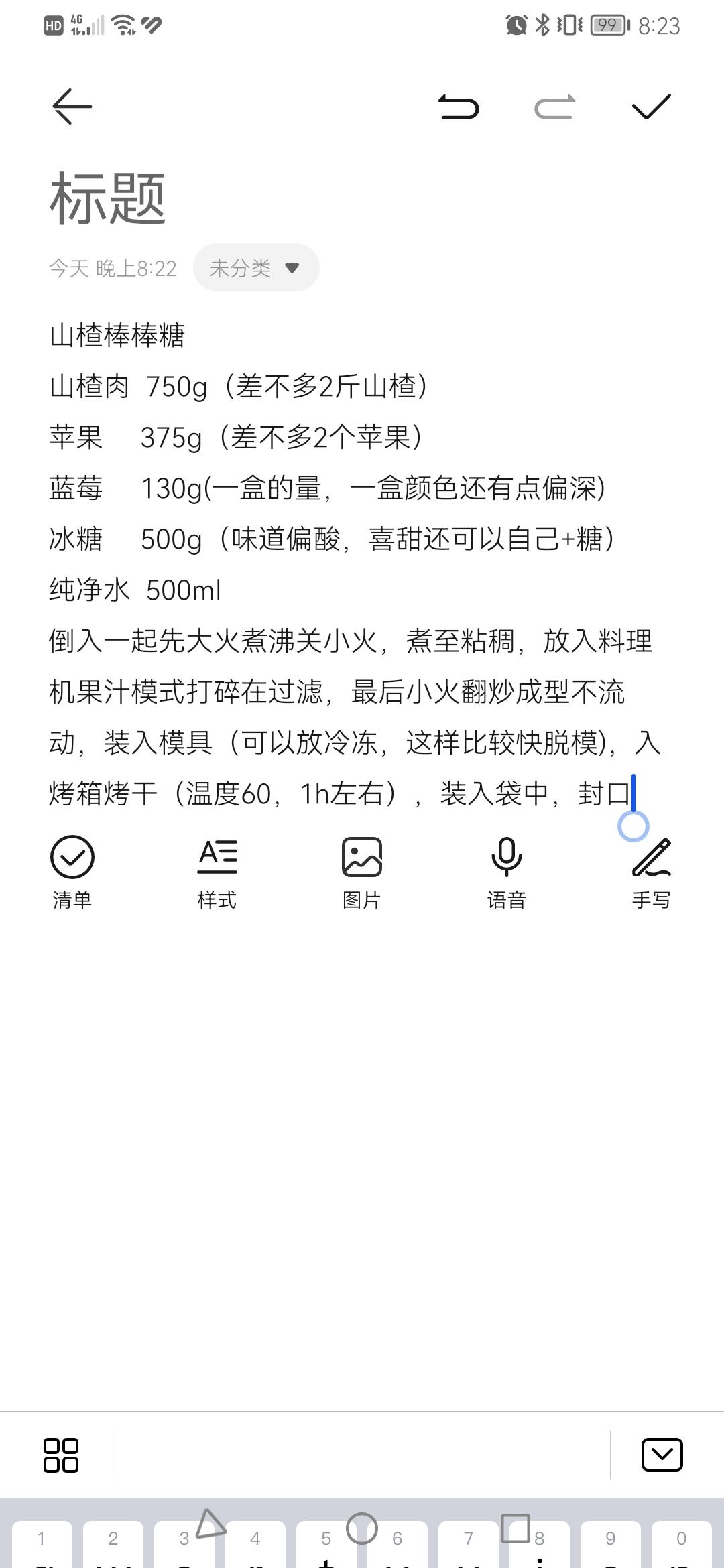
Task: Switch to 手写 handwriting mode
Action: pyautogui.click(x=651, y=871)
